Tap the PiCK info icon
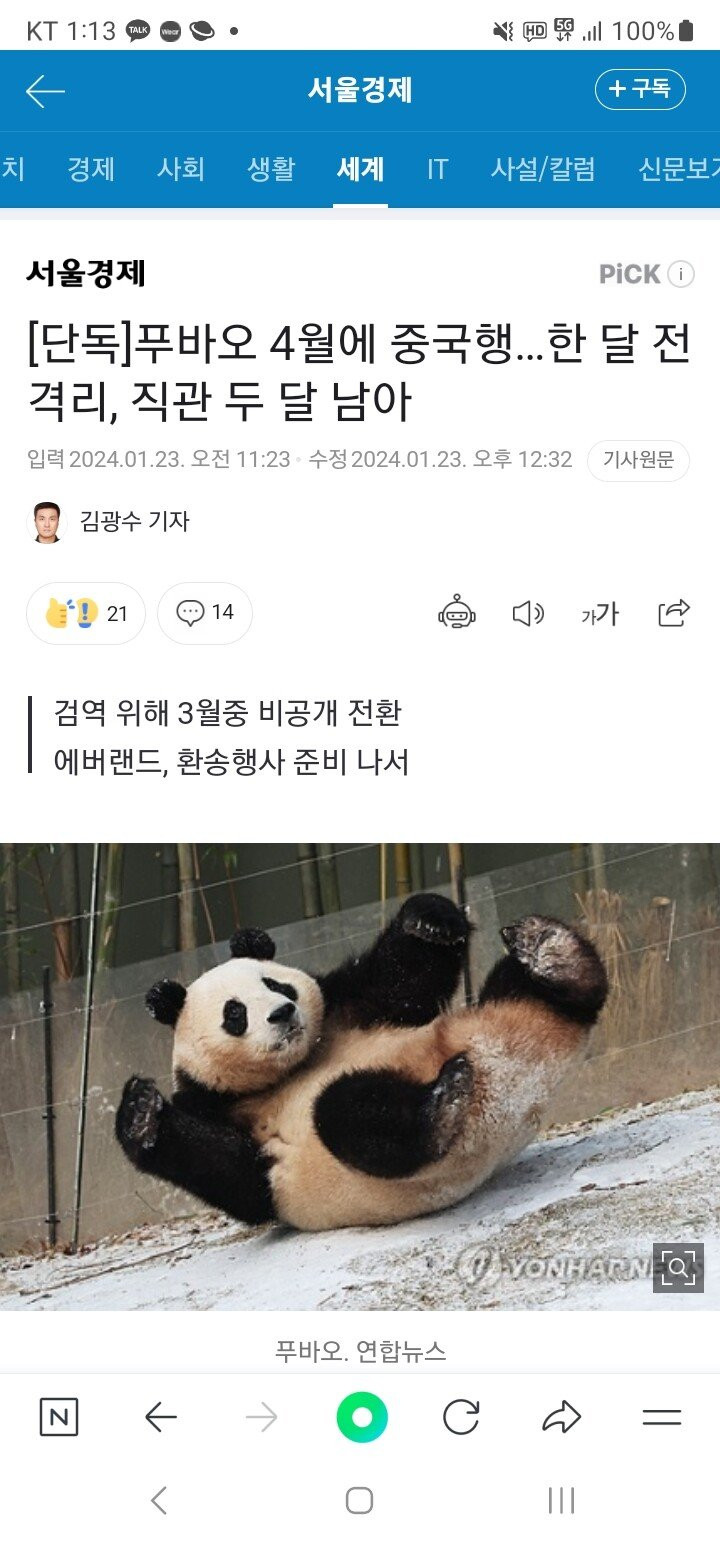The height and width of the screenshot is (1544, 720). point(681,274)
